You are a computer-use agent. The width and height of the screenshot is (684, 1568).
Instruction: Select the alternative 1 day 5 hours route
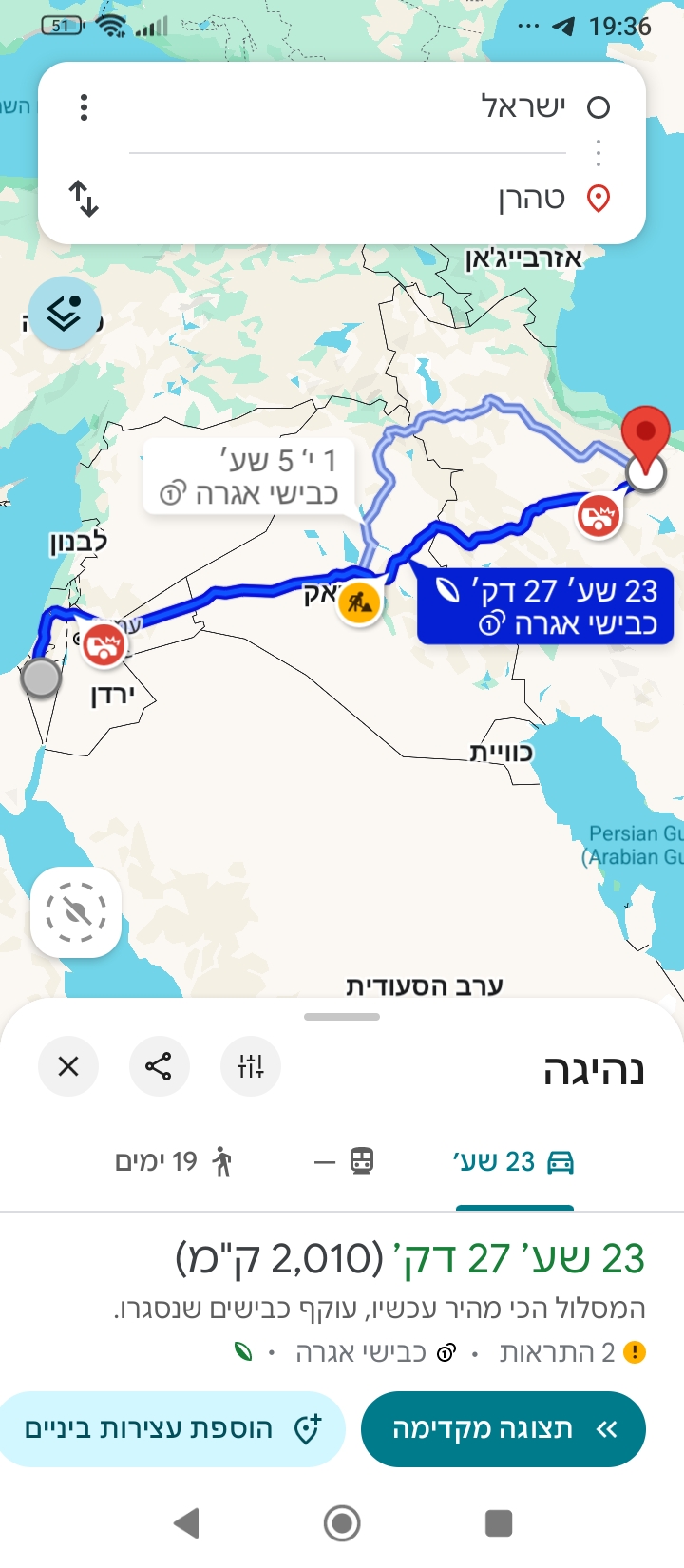(250, 477)
